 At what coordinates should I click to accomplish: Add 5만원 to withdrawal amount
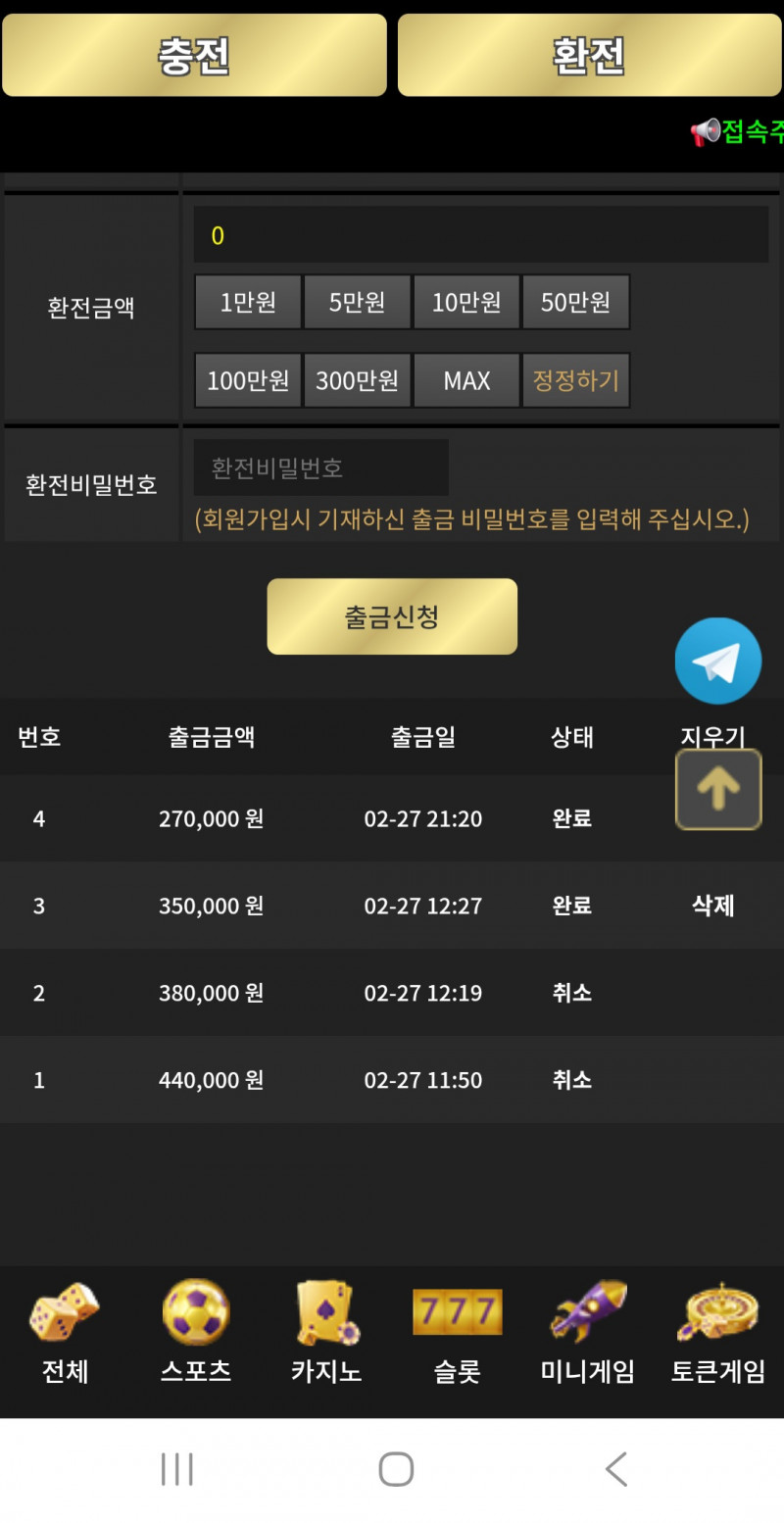click(x=357, y=302)
